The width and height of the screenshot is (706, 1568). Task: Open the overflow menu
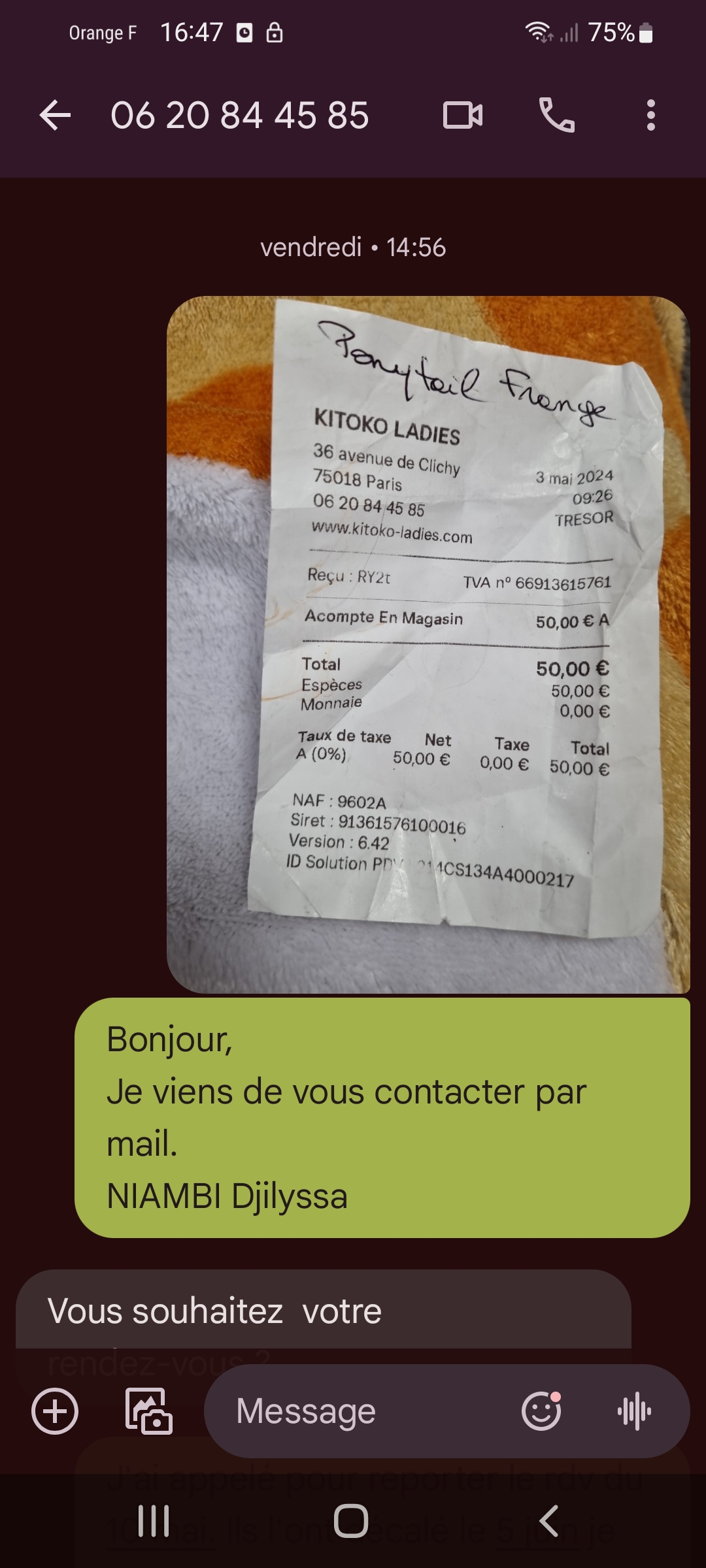point(650,116)
